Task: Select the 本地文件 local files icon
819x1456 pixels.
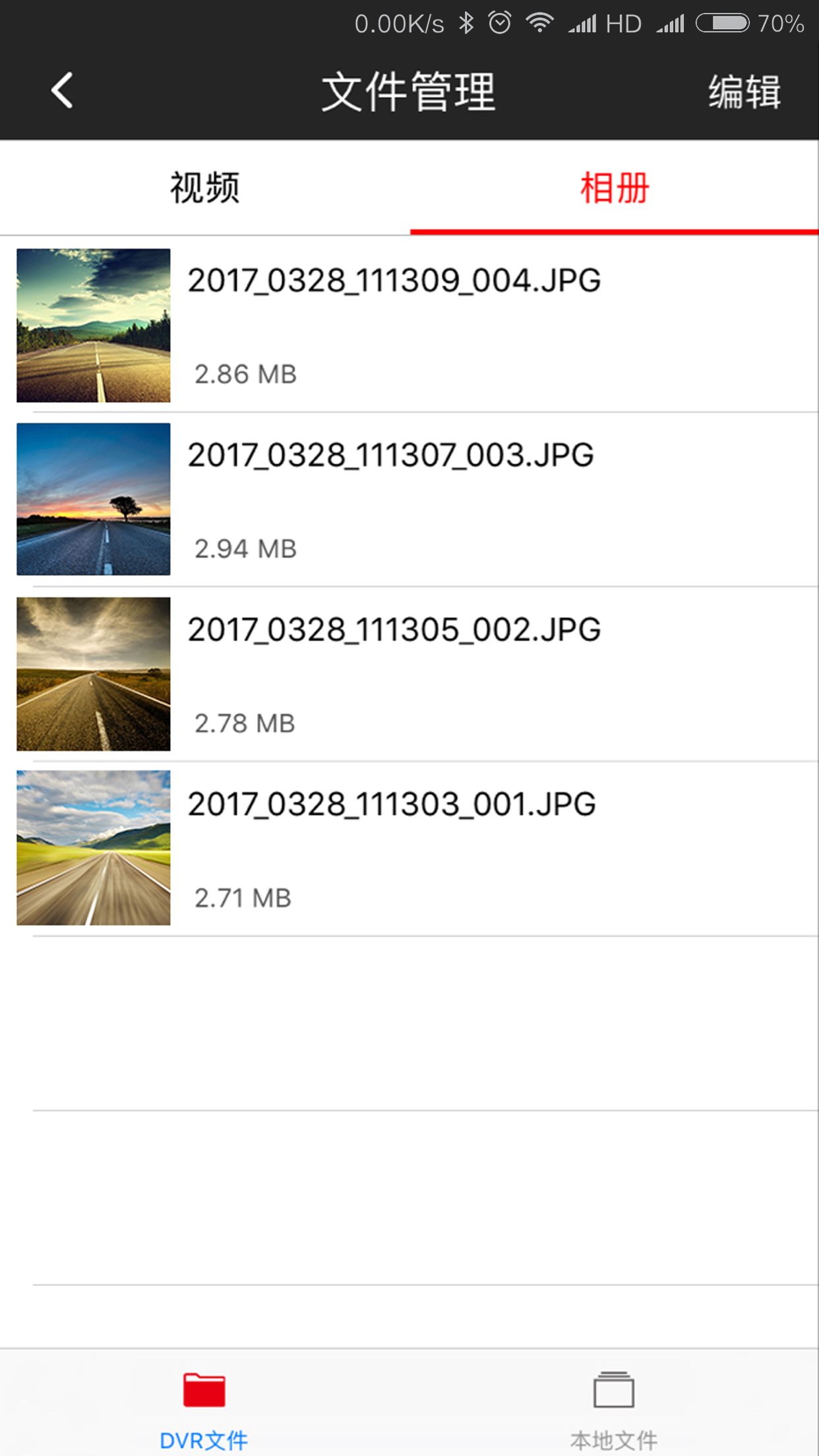Action: (x=614, y=1385)
